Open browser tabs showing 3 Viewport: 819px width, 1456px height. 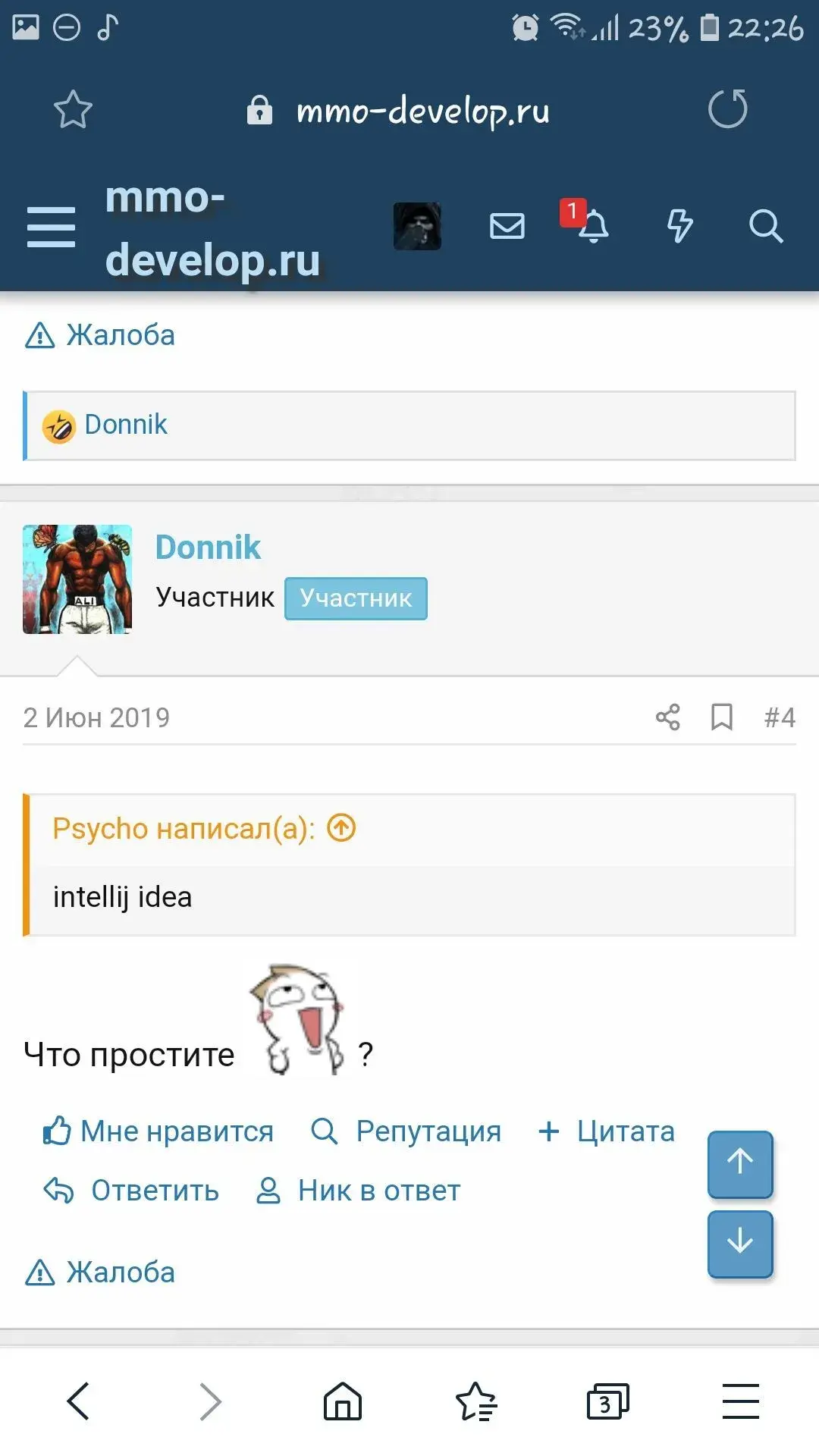(x=607, y=1401)
